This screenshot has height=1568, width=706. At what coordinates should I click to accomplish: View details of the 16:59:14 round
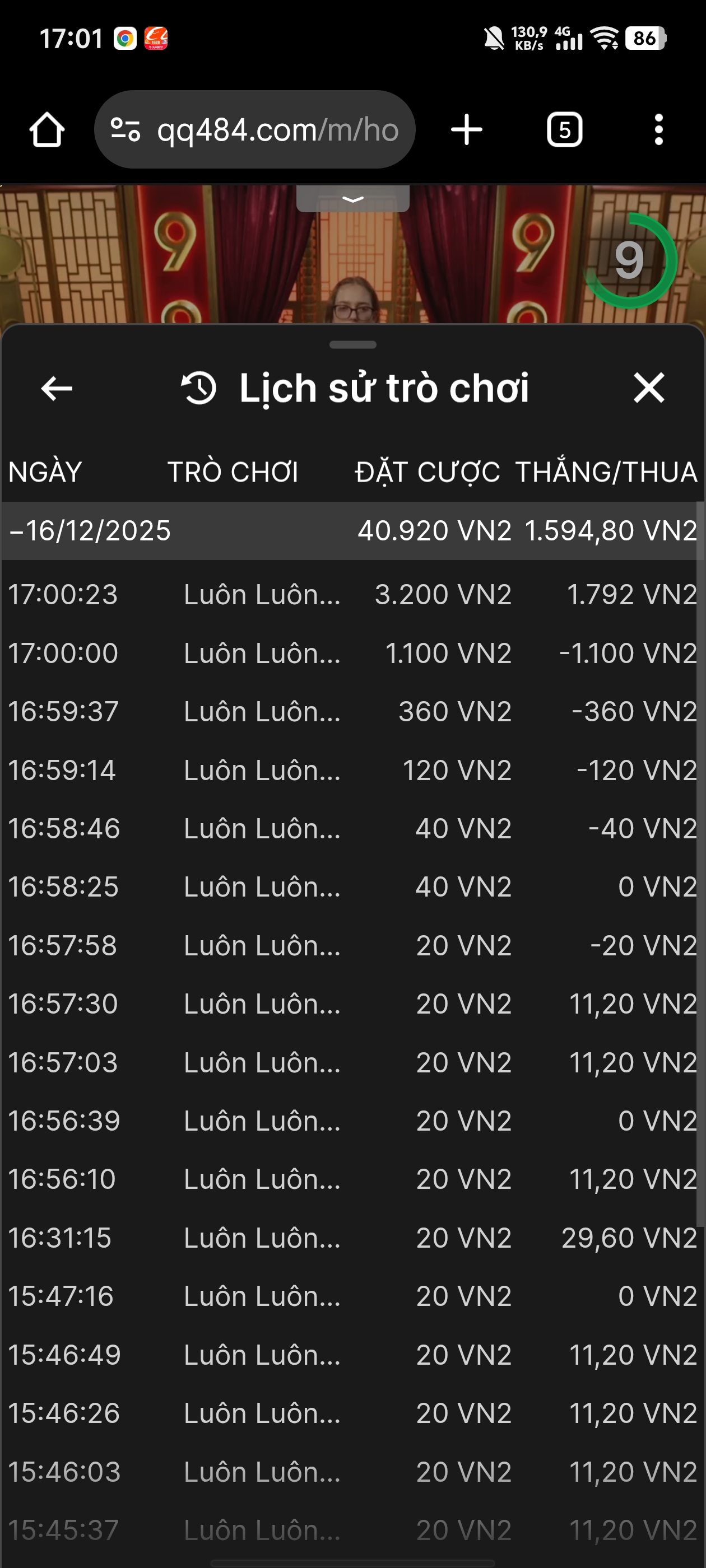coord(352,770)
